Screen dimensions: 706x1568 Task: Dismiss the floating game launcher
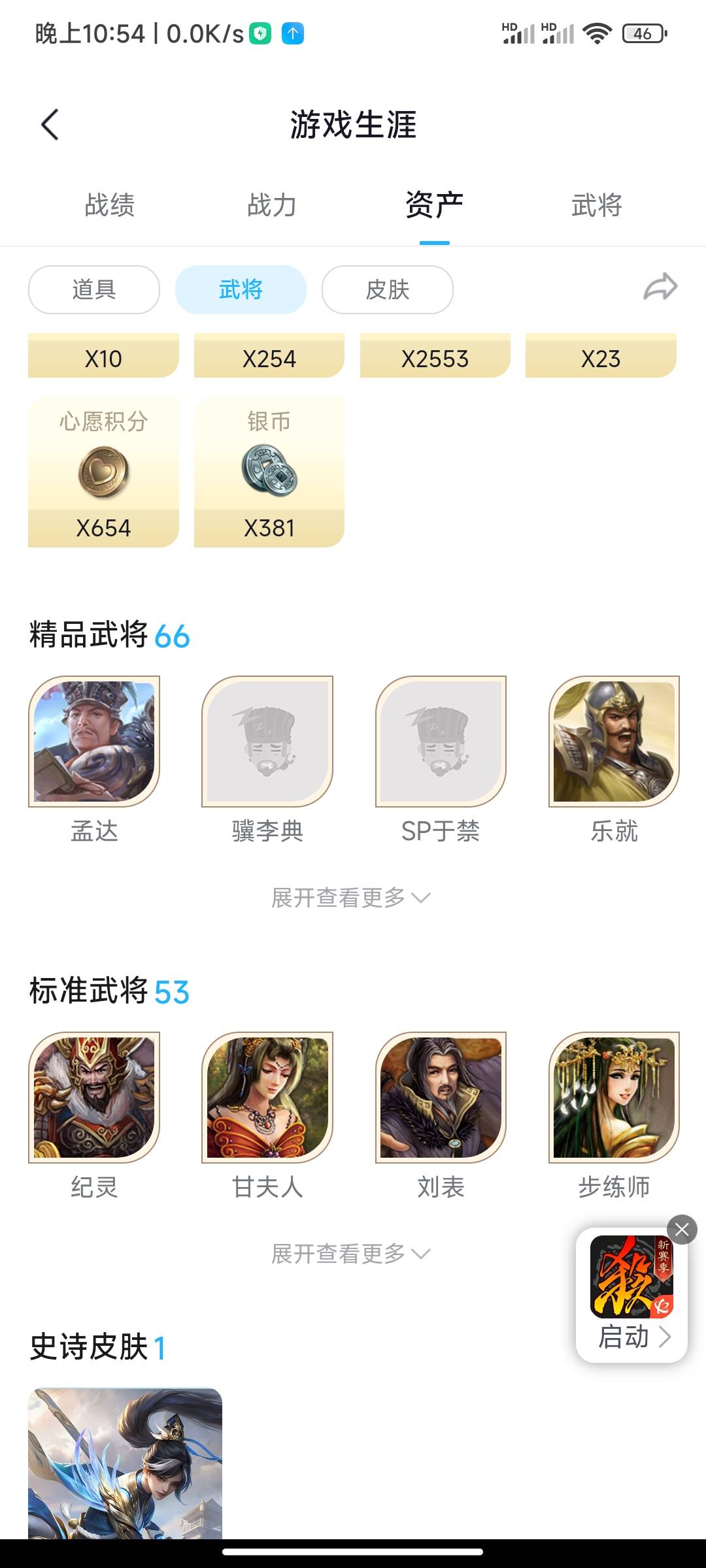point(682,1230)
